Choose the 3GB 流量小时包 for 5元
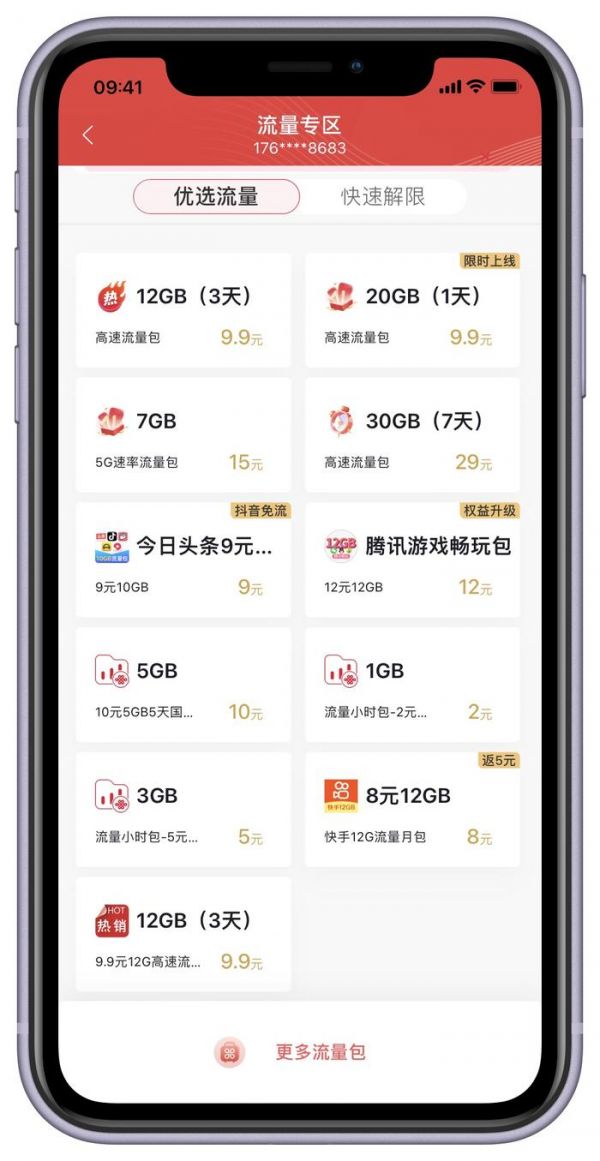Viewport: 600px width, 1161px height. (183, 811)
